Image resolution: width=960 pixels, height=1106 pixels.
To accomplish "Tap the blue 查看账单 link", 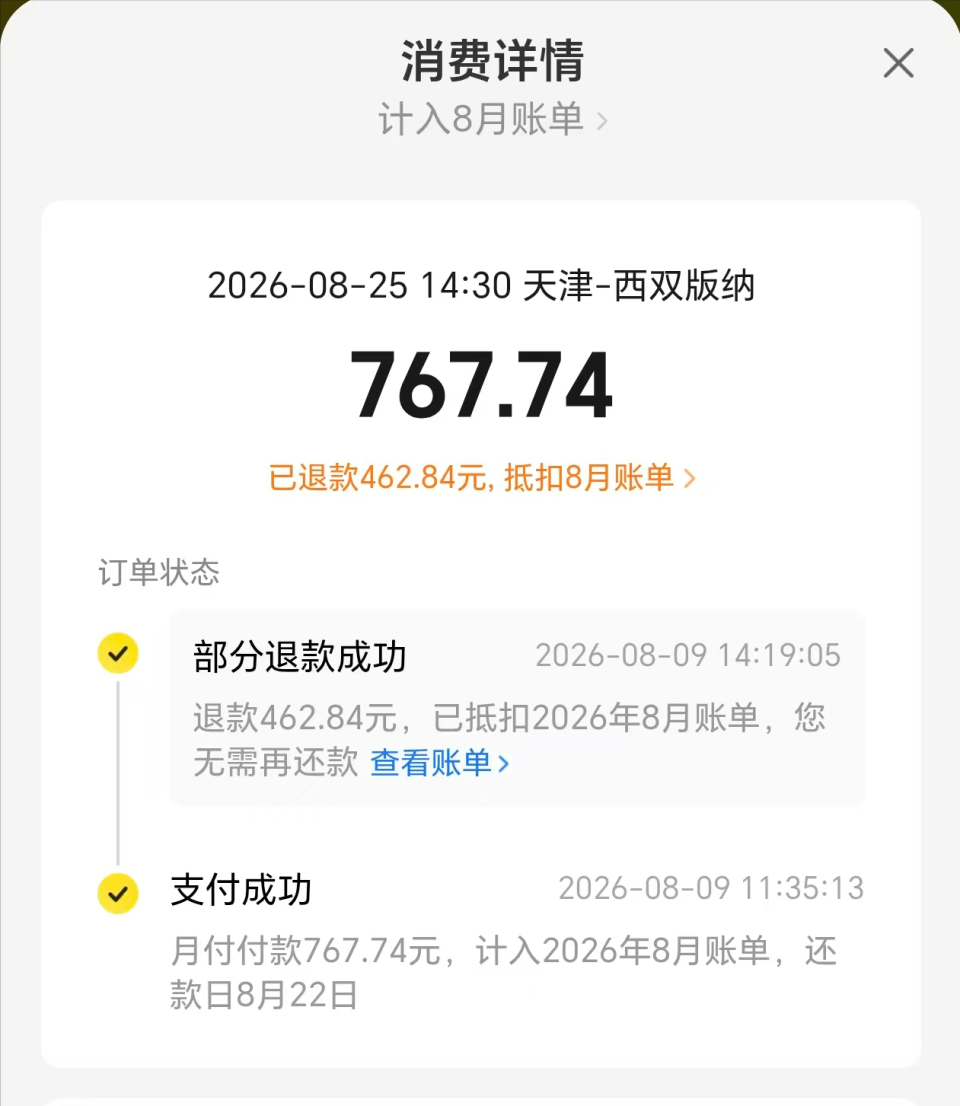I will tap(439, 763).
